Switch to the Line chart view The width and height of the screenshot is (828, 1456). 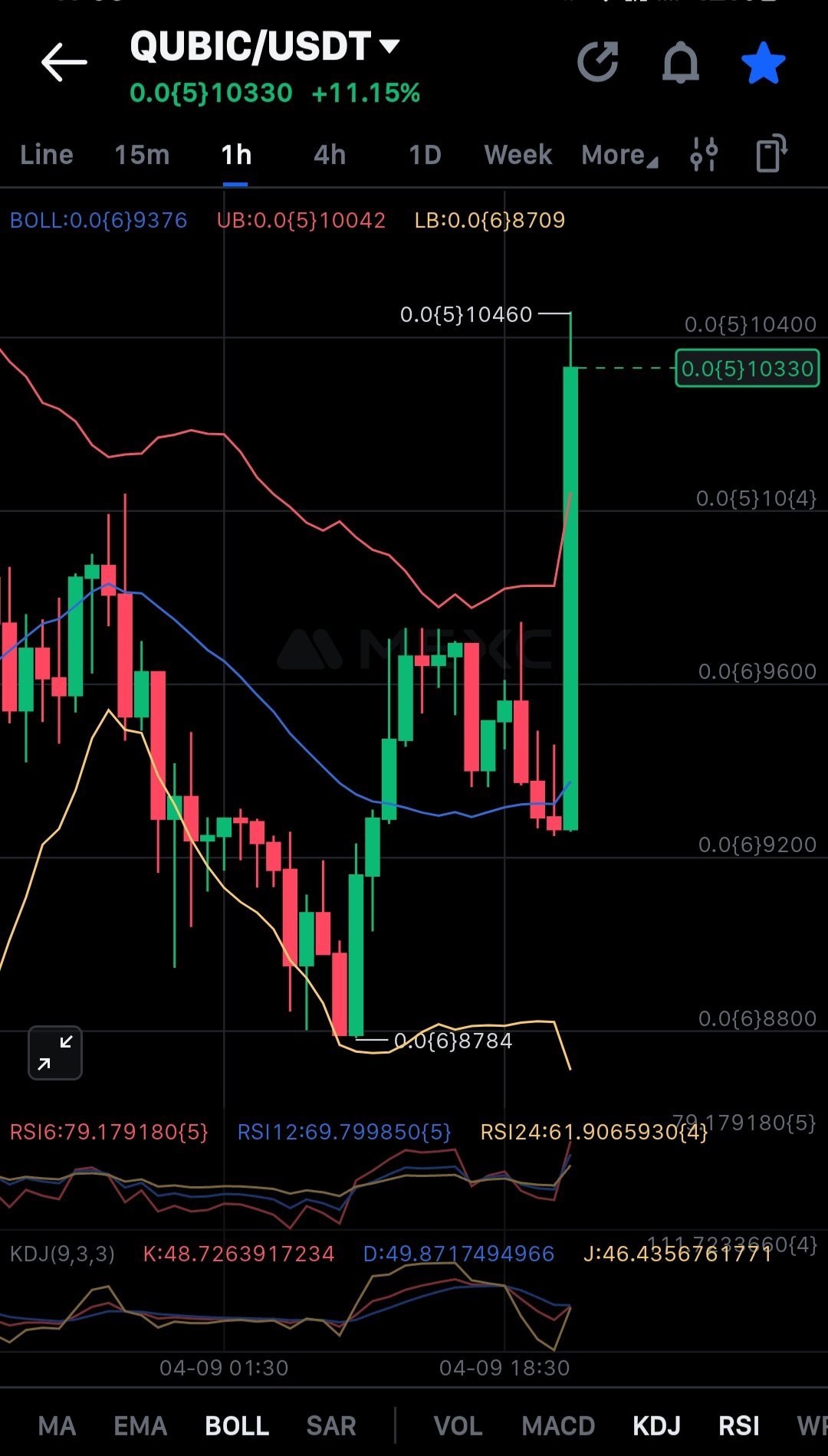(x=47, y=155)
